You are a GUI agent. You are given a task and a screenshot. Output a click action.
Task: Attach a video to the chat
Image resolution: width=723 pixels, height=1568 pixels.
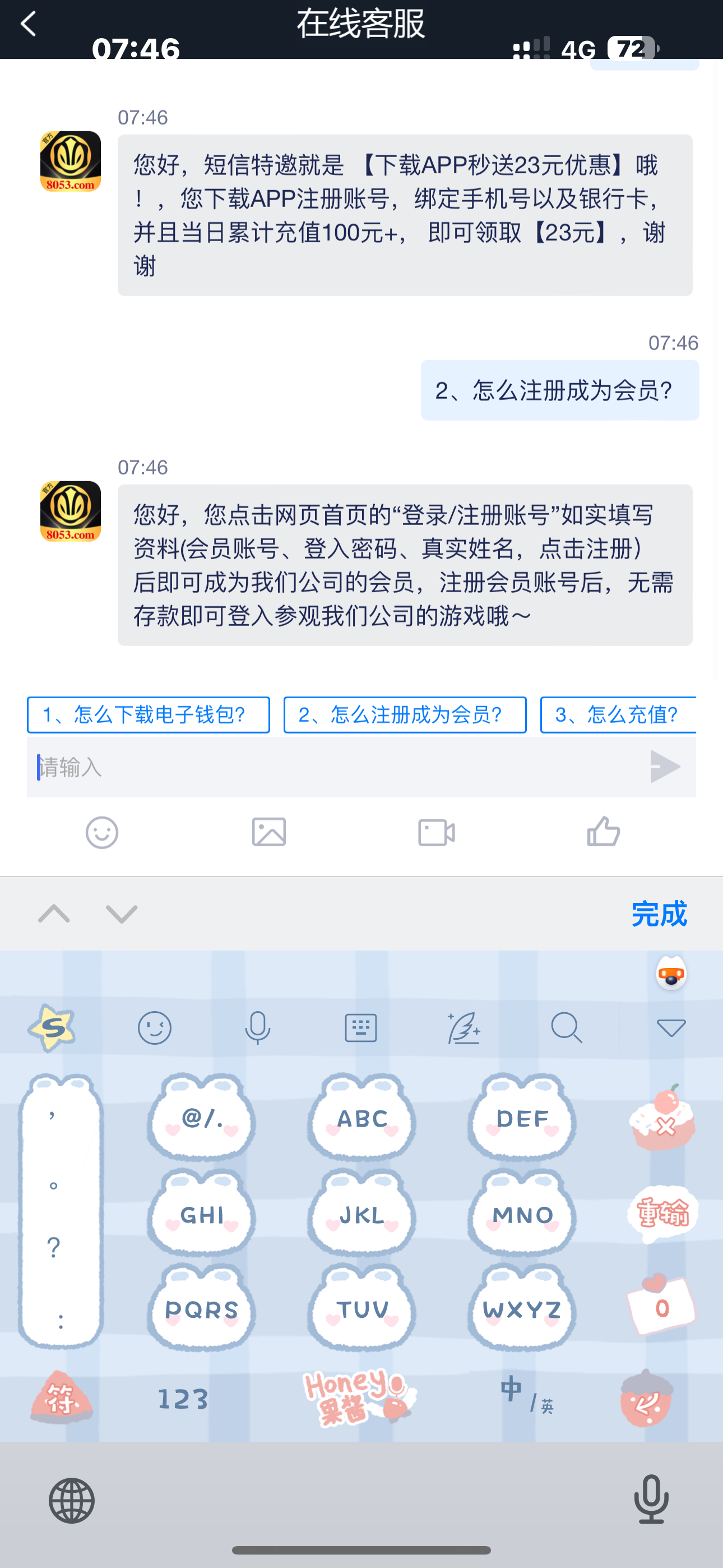coord(437,832)
